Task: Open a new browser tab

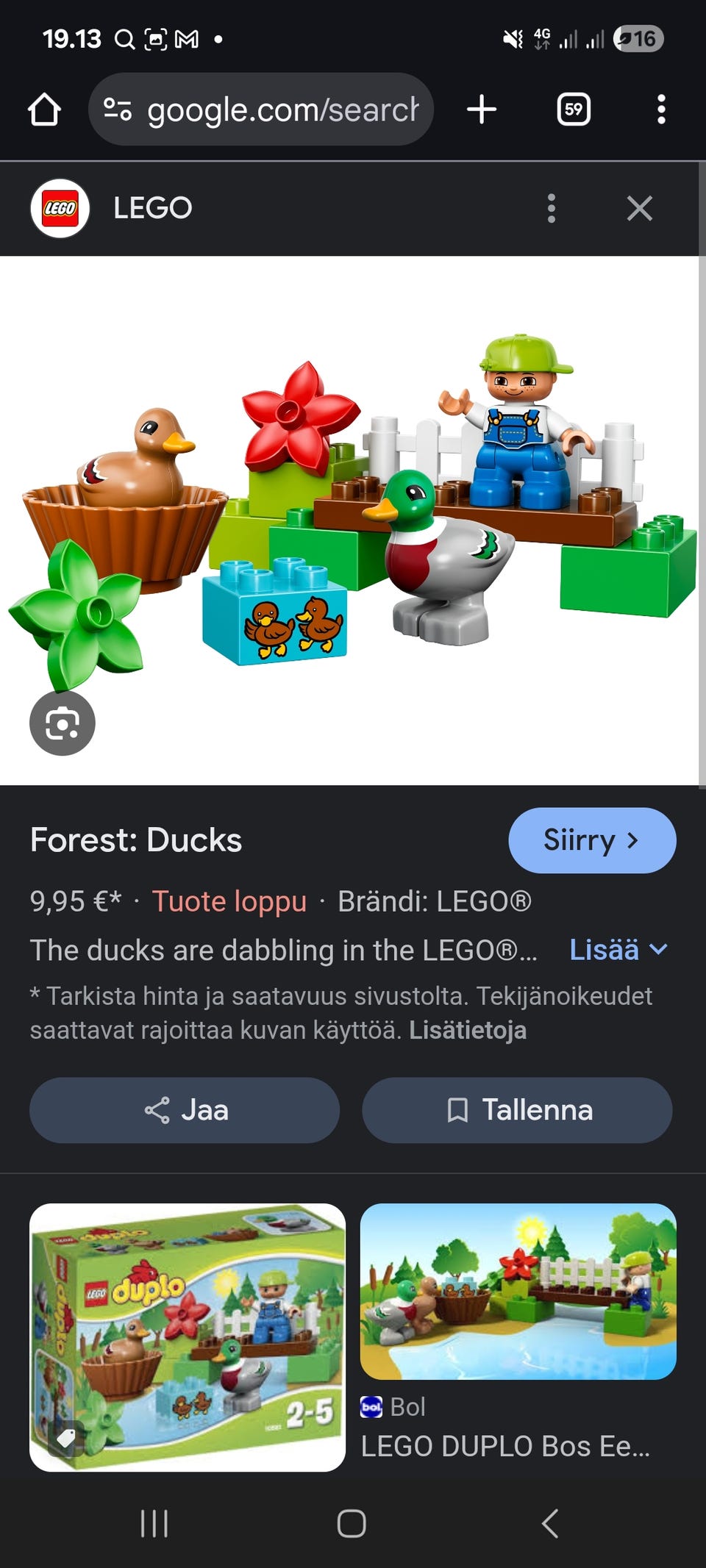Action: tap(482, 110)
